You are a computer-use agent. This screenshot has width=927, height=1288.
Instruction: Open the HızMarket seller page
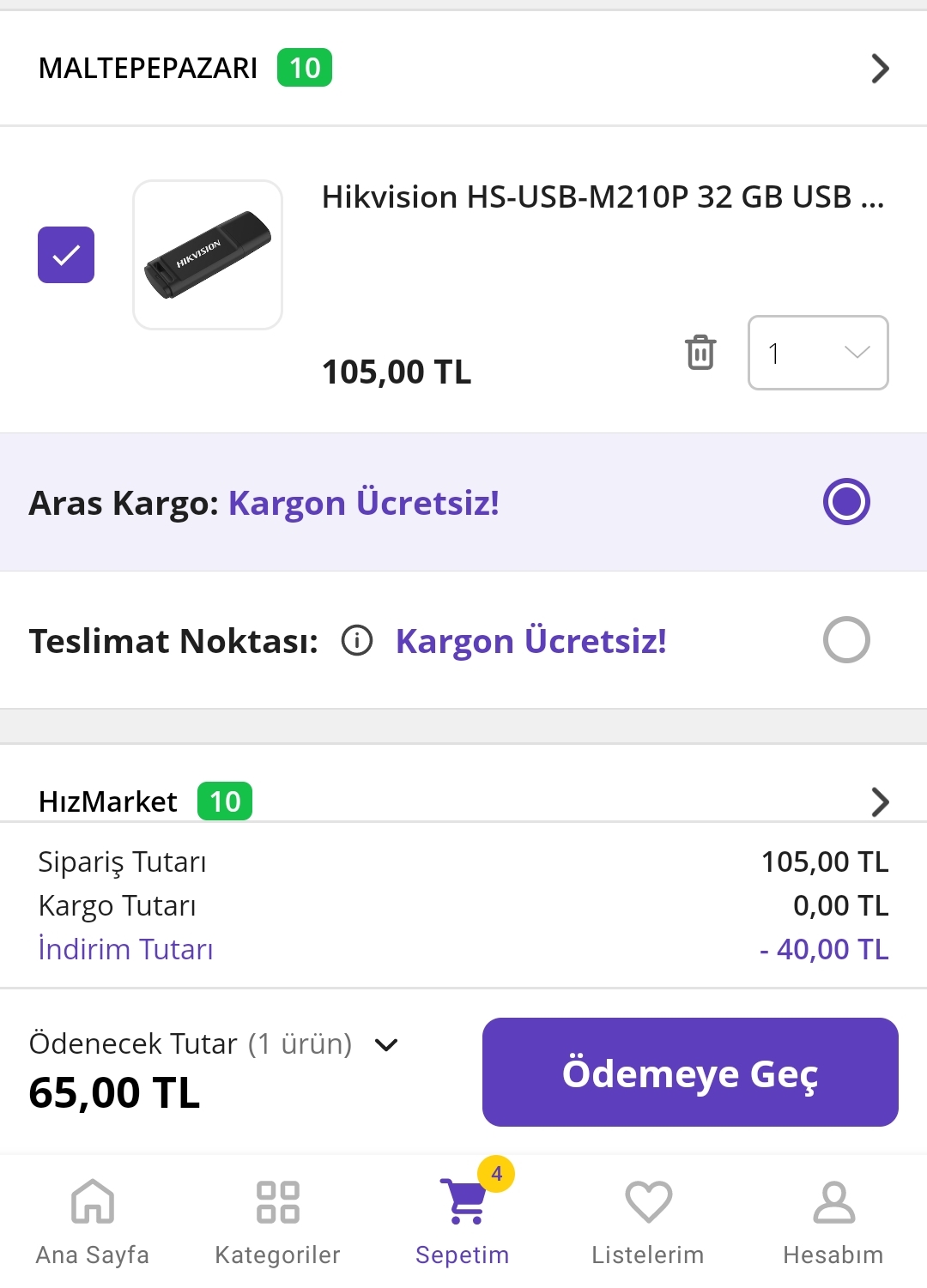pyautogui.click(x=880, y=801)
